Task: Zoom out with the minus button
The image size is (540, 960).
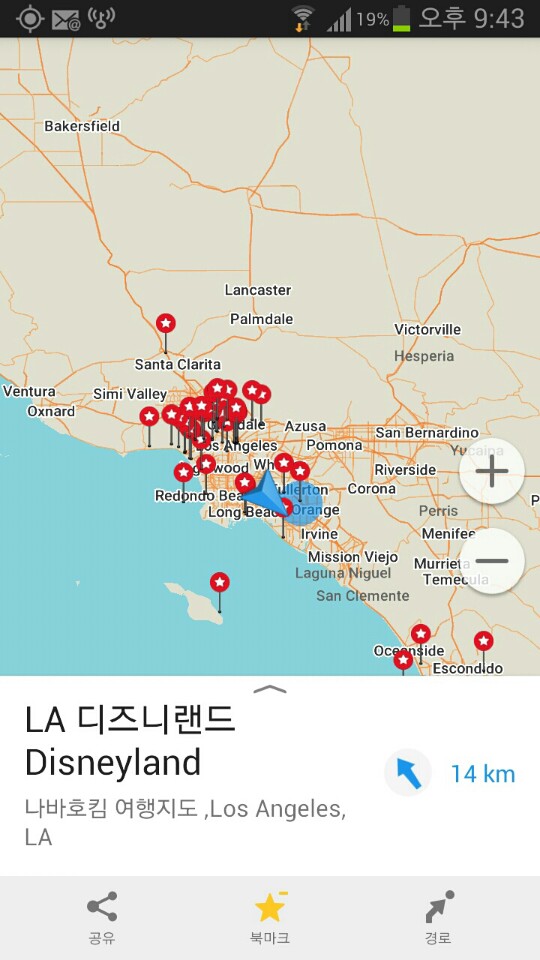Action: point(492,561)
